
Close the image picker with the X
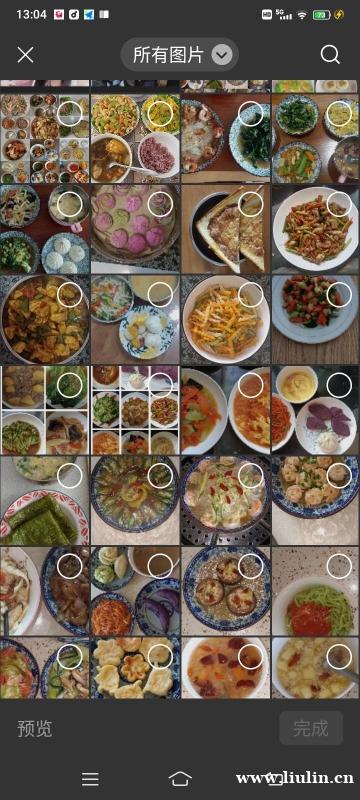point(25,55)
